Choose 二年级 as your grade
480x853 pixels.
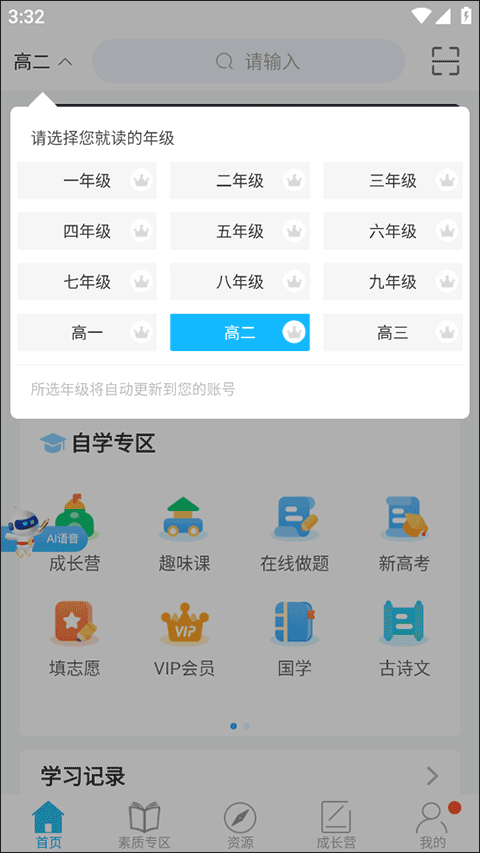pos(240,180)
